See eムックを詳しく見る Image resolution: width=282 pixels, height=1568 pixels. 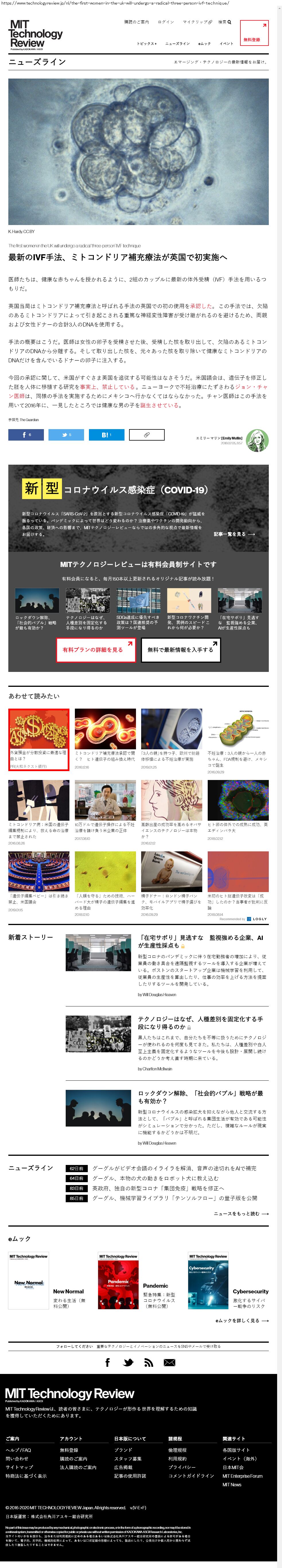tap(242, 1321)
